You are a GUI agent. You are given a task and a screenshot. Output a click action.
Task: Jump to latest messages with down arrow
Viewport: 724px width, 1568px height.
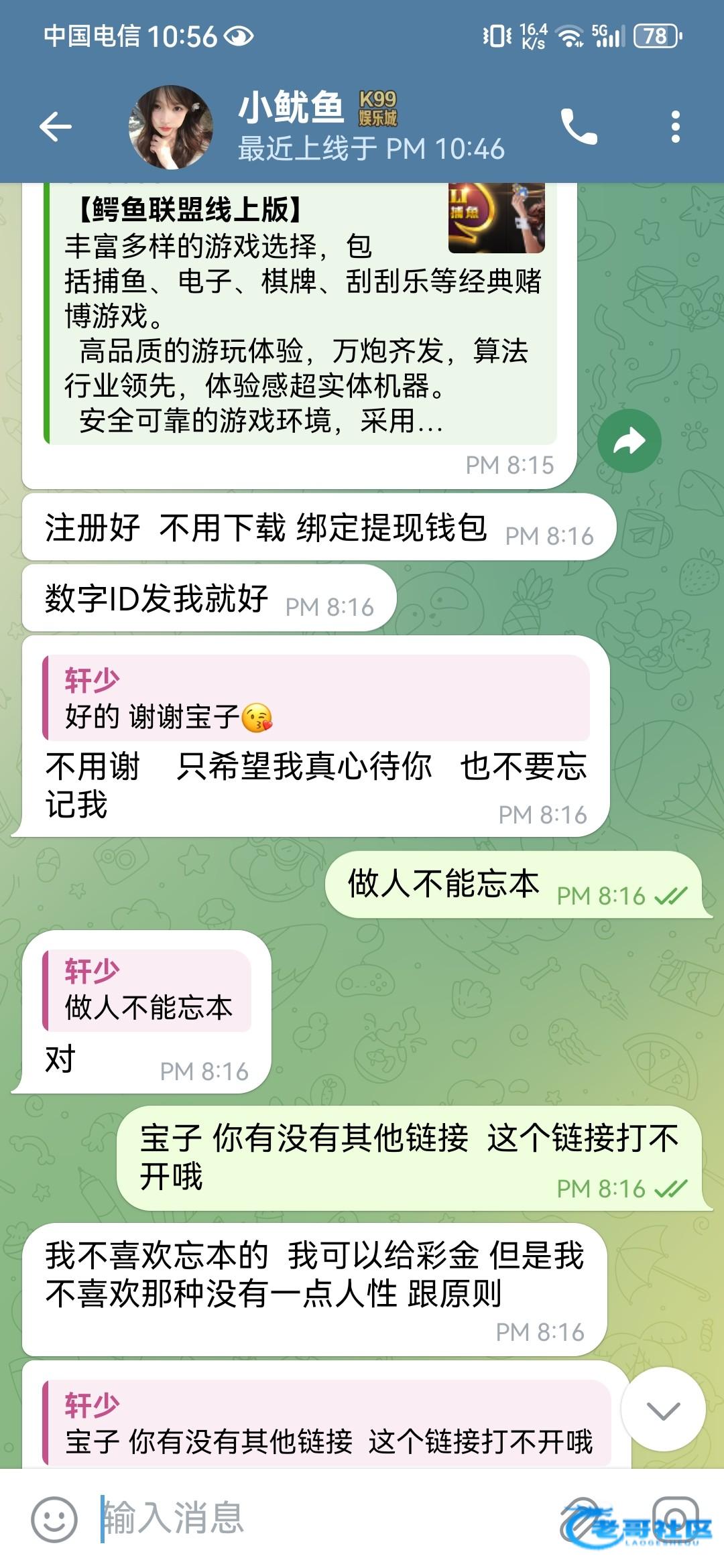click(663, 1410)
